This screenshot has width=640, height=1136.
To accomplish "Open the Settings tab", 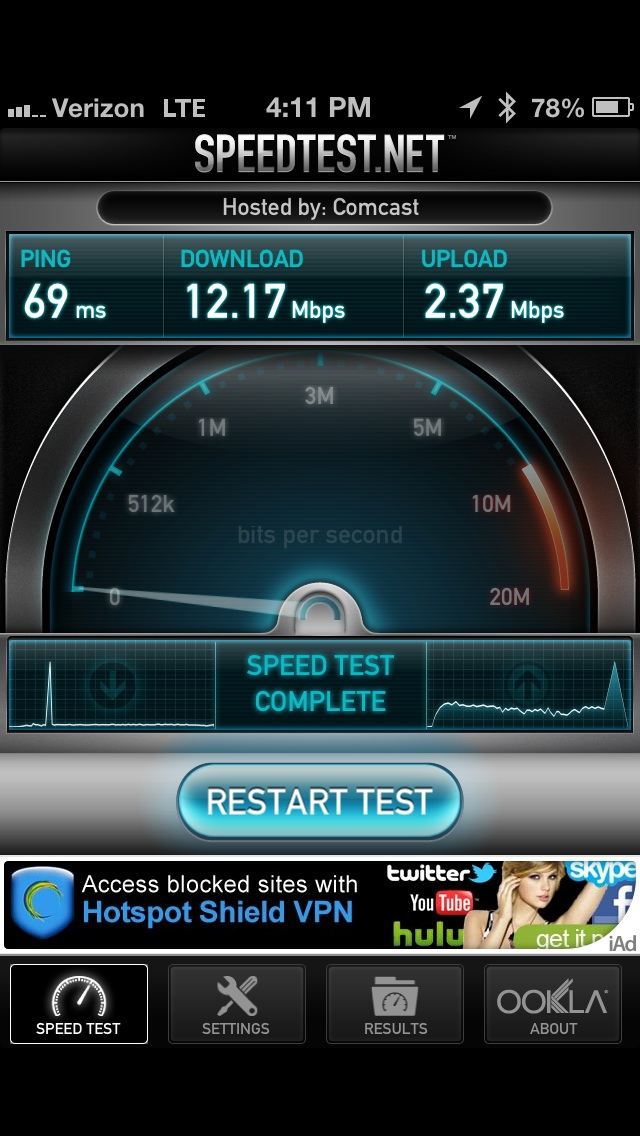I will click(236, 1003).
